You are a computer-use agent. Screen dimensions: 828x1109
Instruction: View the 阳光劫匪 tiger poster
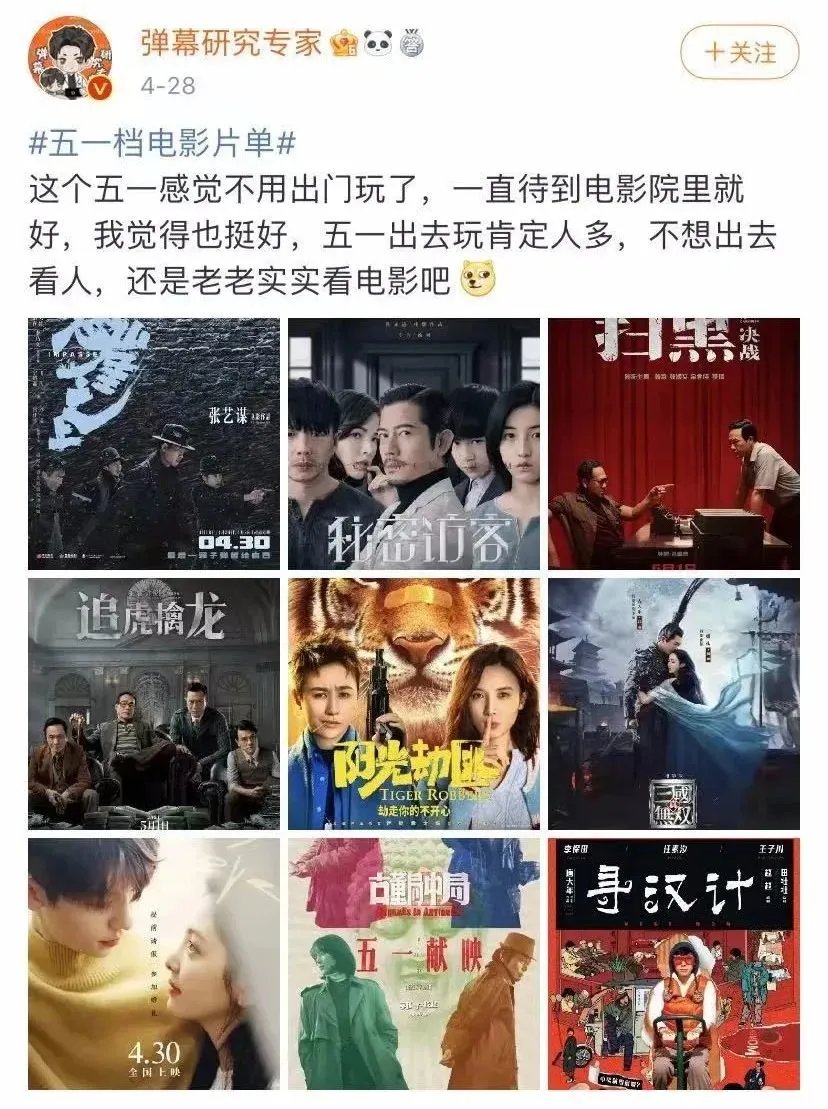tap(414, 704)
